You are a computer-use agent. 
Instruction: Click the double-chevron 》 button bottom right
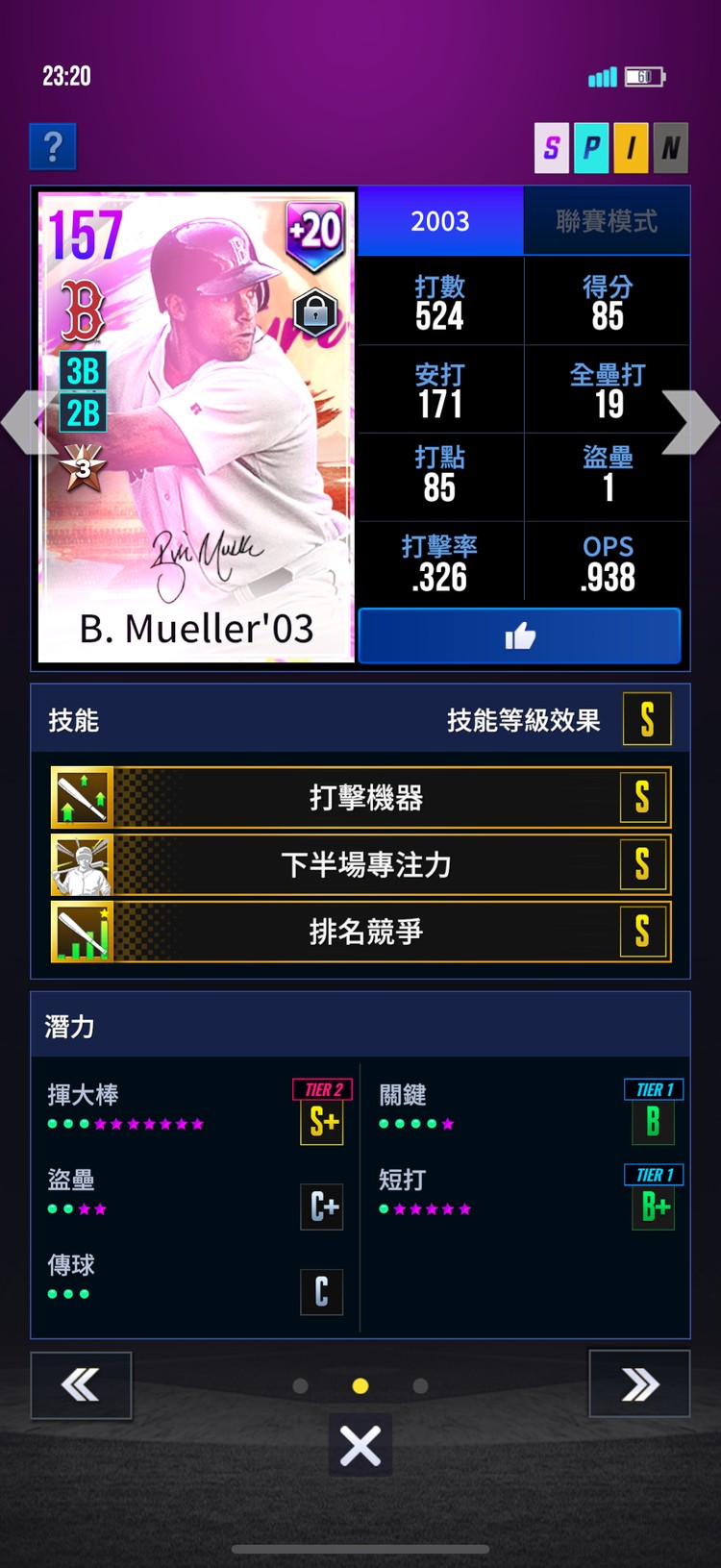click(639, 1385)
